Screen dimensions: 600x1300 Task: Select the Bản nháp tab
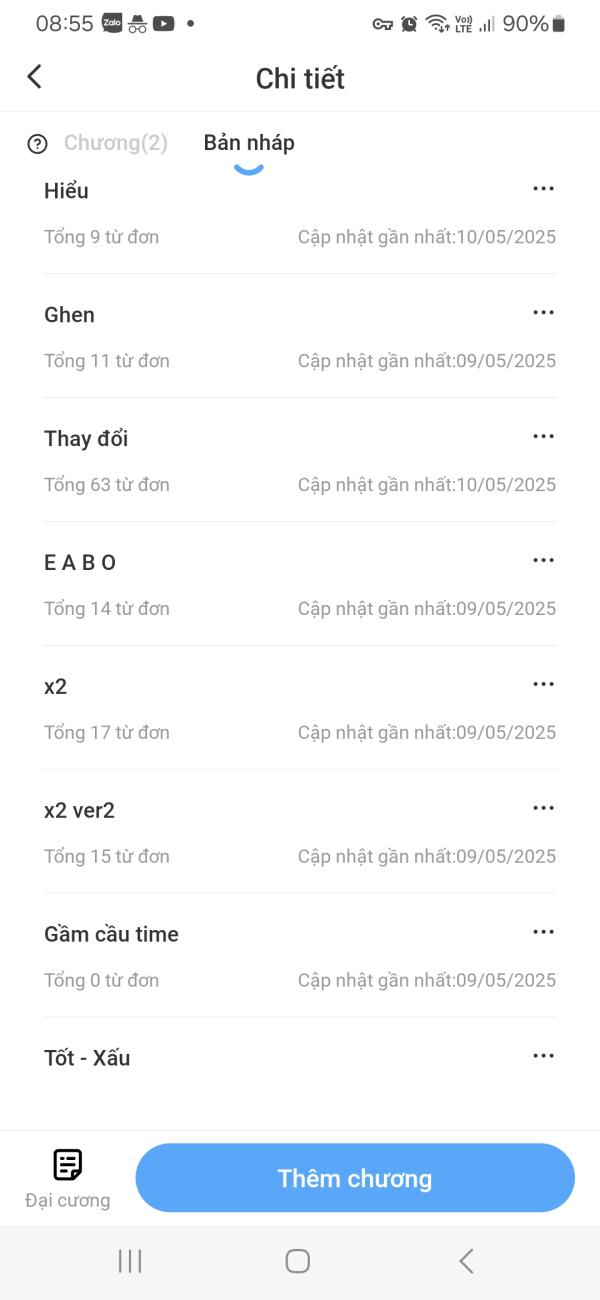[x=249, y=143]
